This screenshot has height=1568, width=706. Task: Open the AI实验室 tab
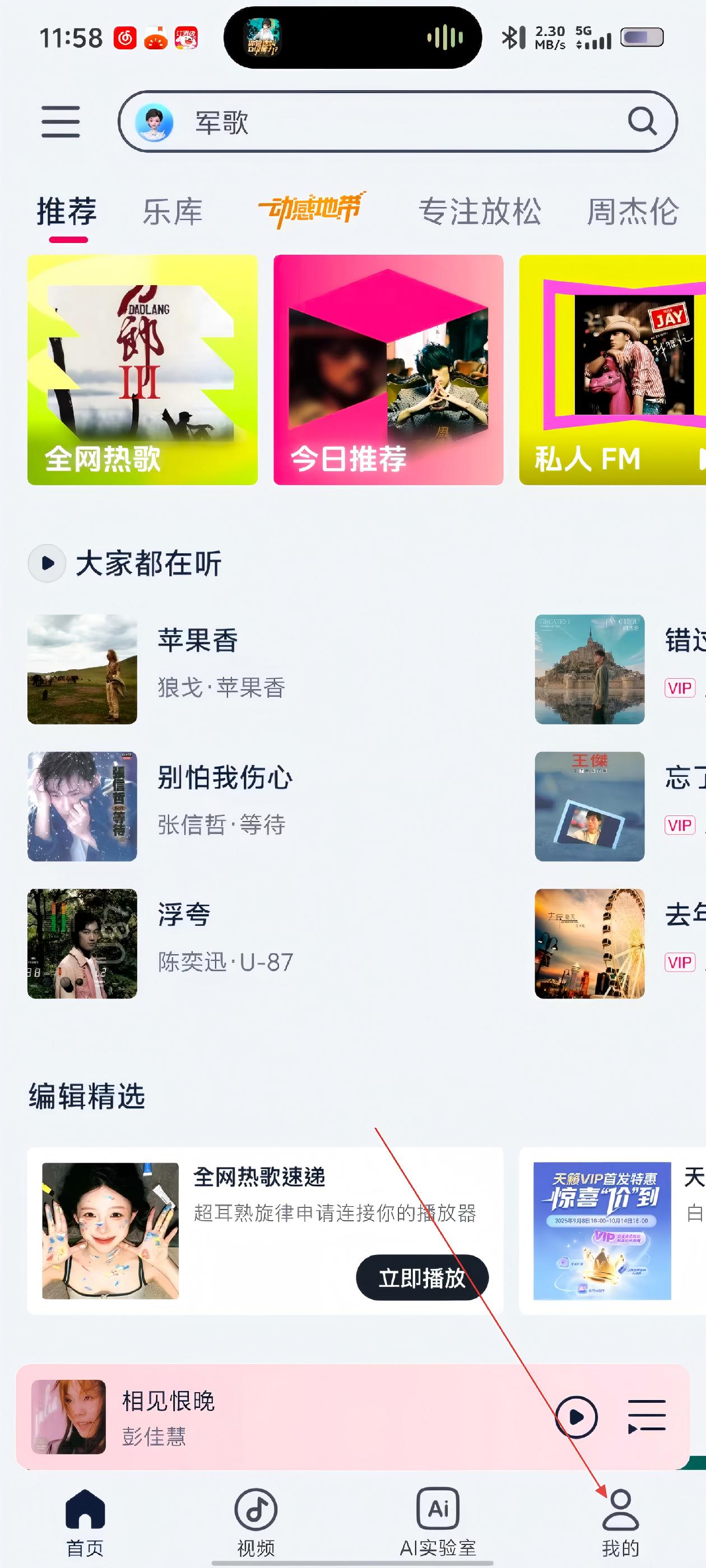[x=438, y=1520]
